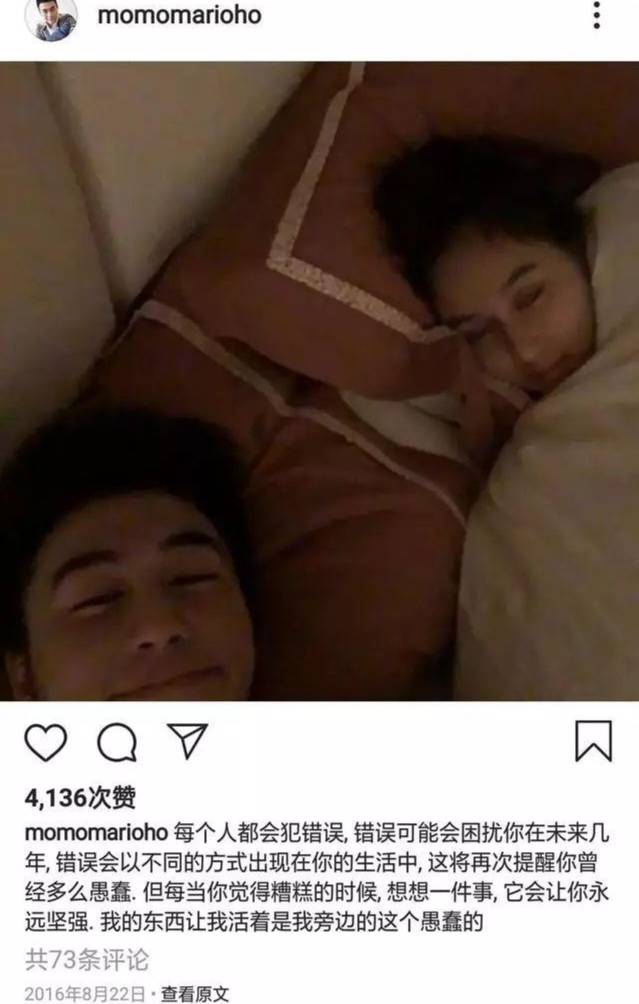Screen dimensions: 639x1004
Task: Tap 查看原文 to see original text
Action: tap(195, 994)
